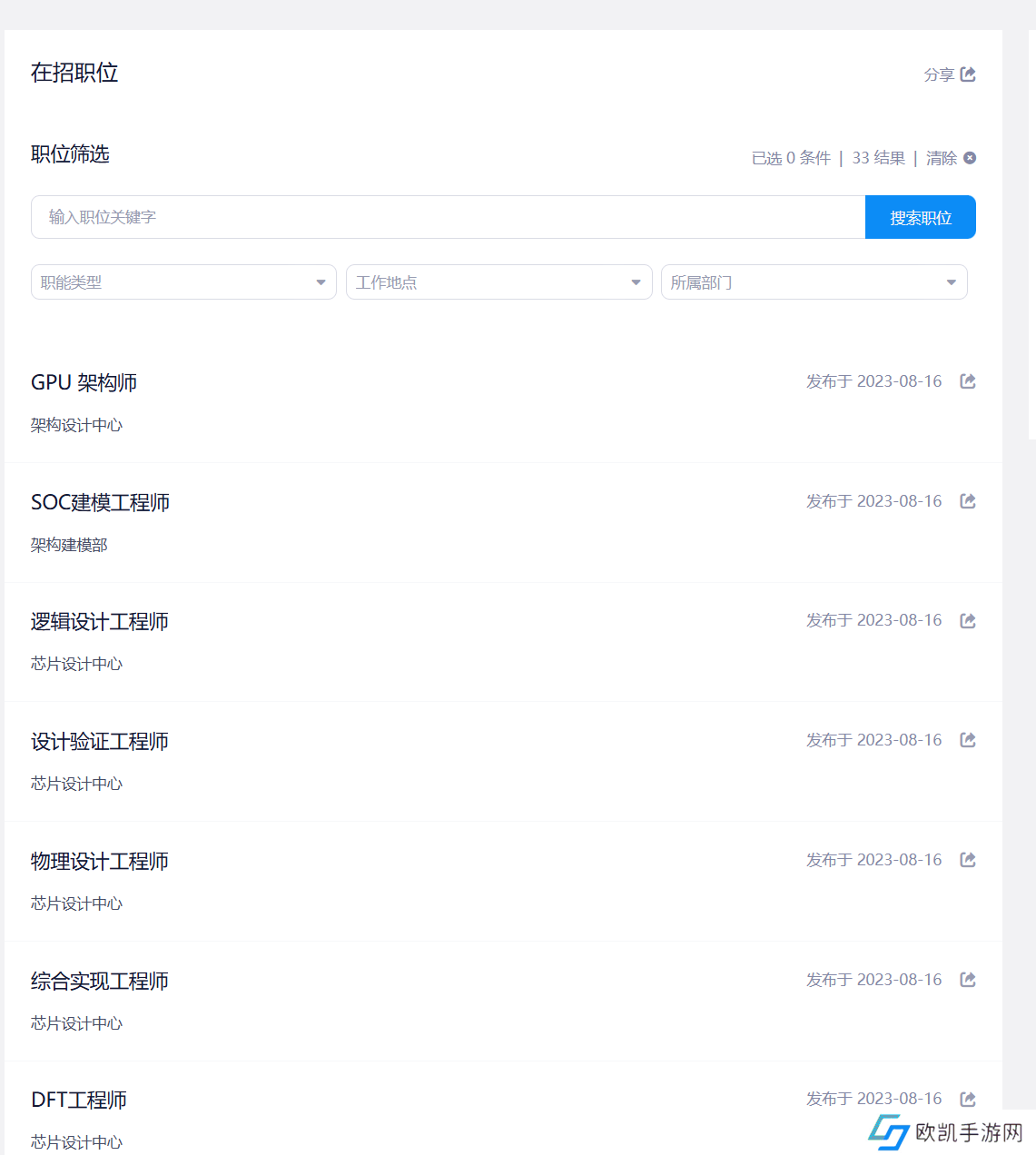Open the 设计验证工程师 job listing
This screenshot has width=1036, height=1155.
(x=100, y=742)
